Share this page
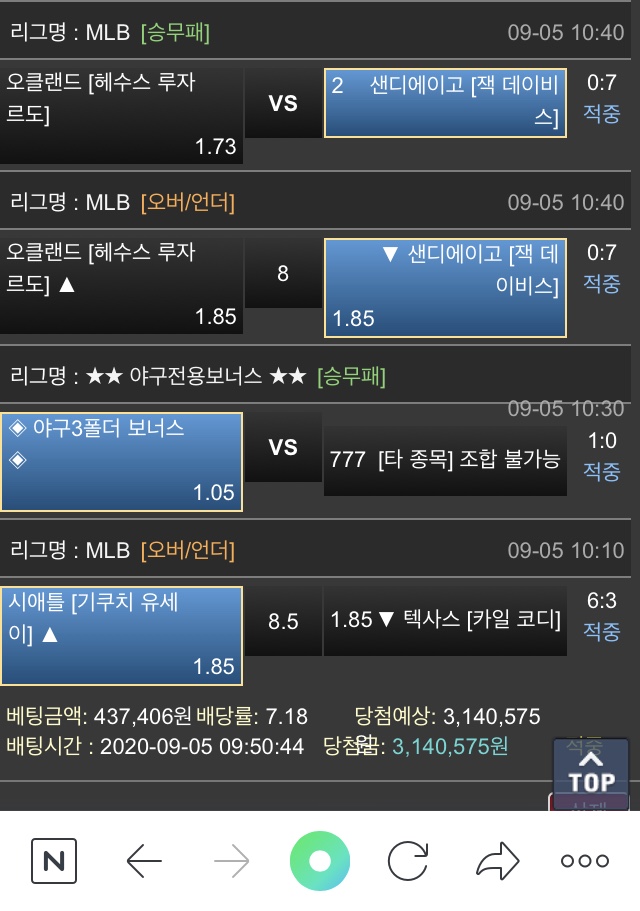Viewport: 640px width, 911px height. pyautogui.click(x=496, y=861)
